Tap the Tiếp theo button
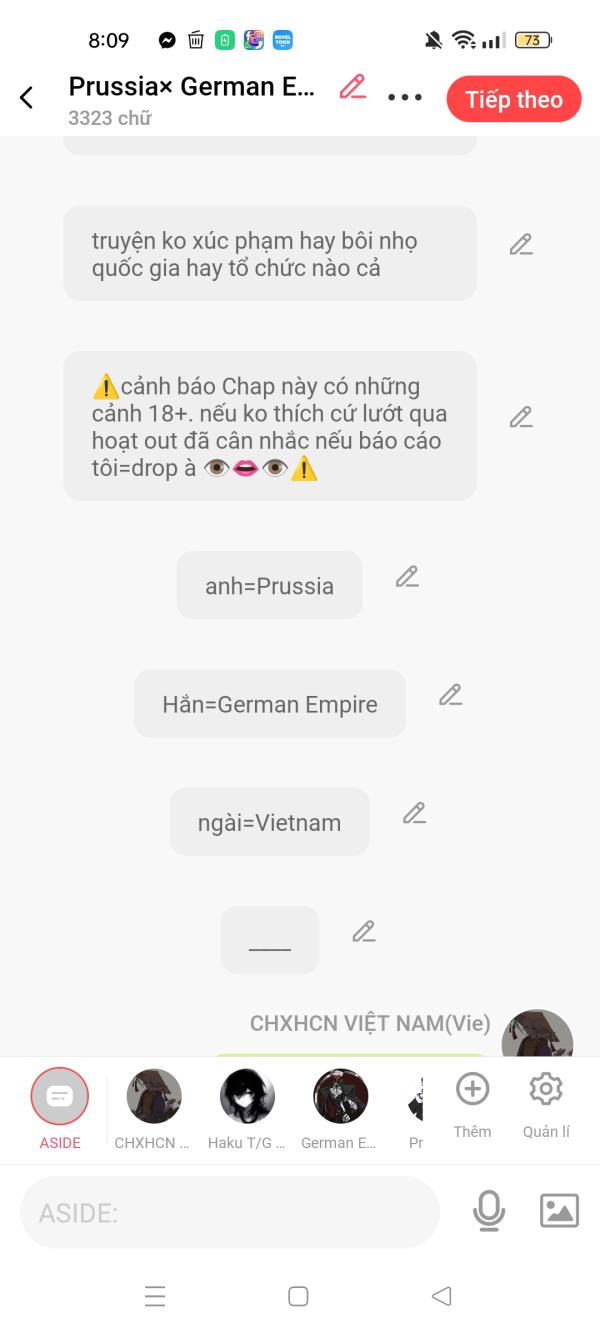The width and height of the screenshot is (600, 1333). coord(514,99)
